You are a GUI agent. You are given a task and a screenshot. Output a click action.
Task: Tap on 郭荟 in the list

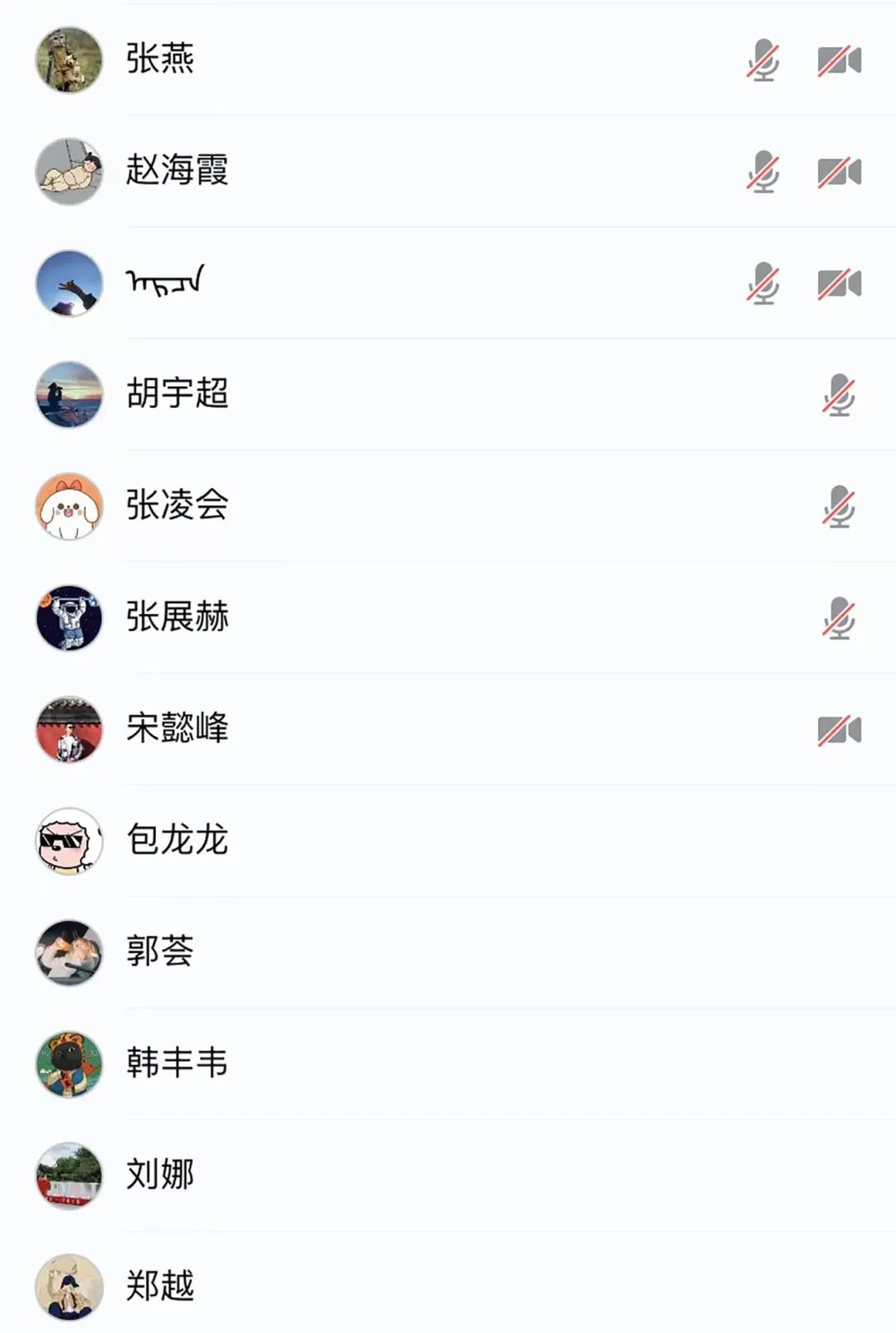(x=160, y=951)
